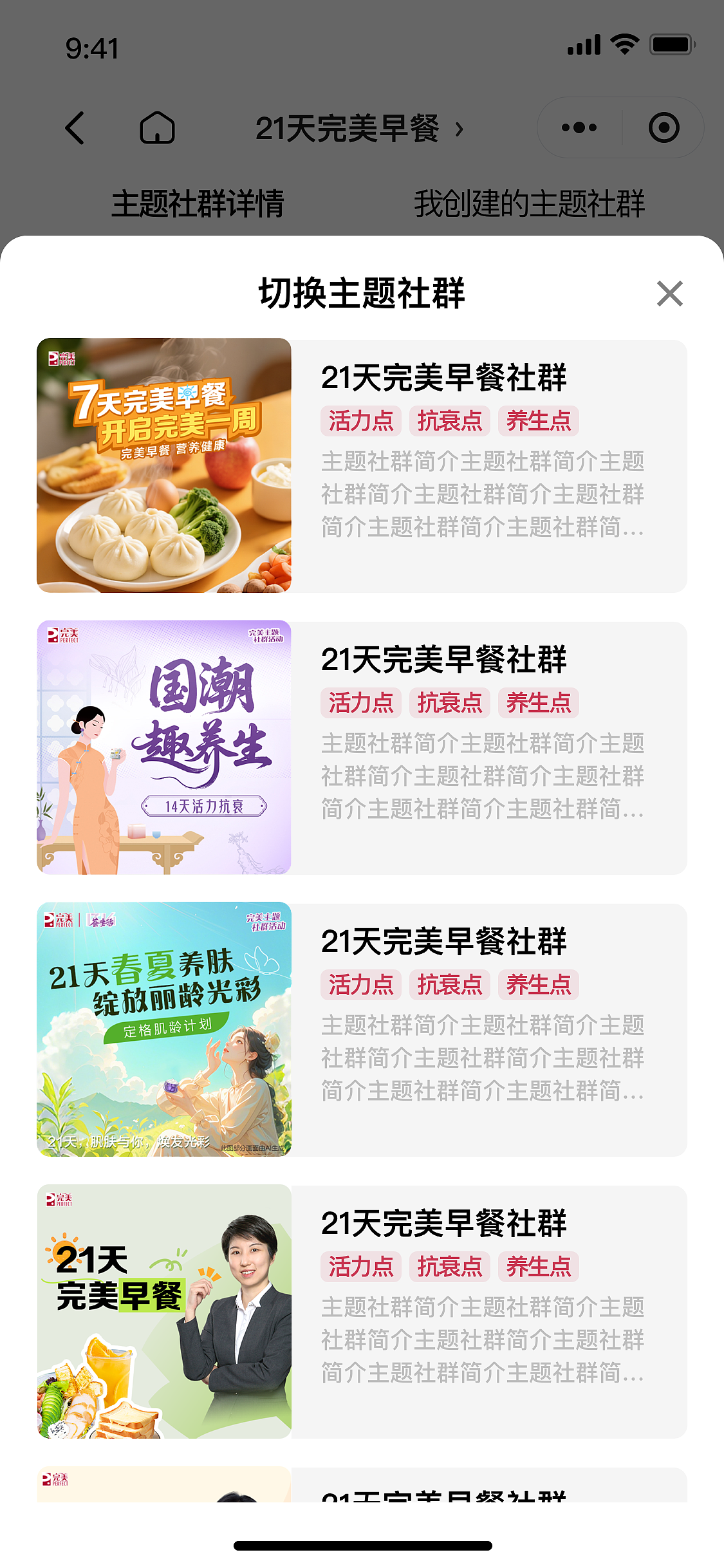Select the 抗衰点 tag on the second community
This screenshot has width=724, height=1568.
(450, 704)
